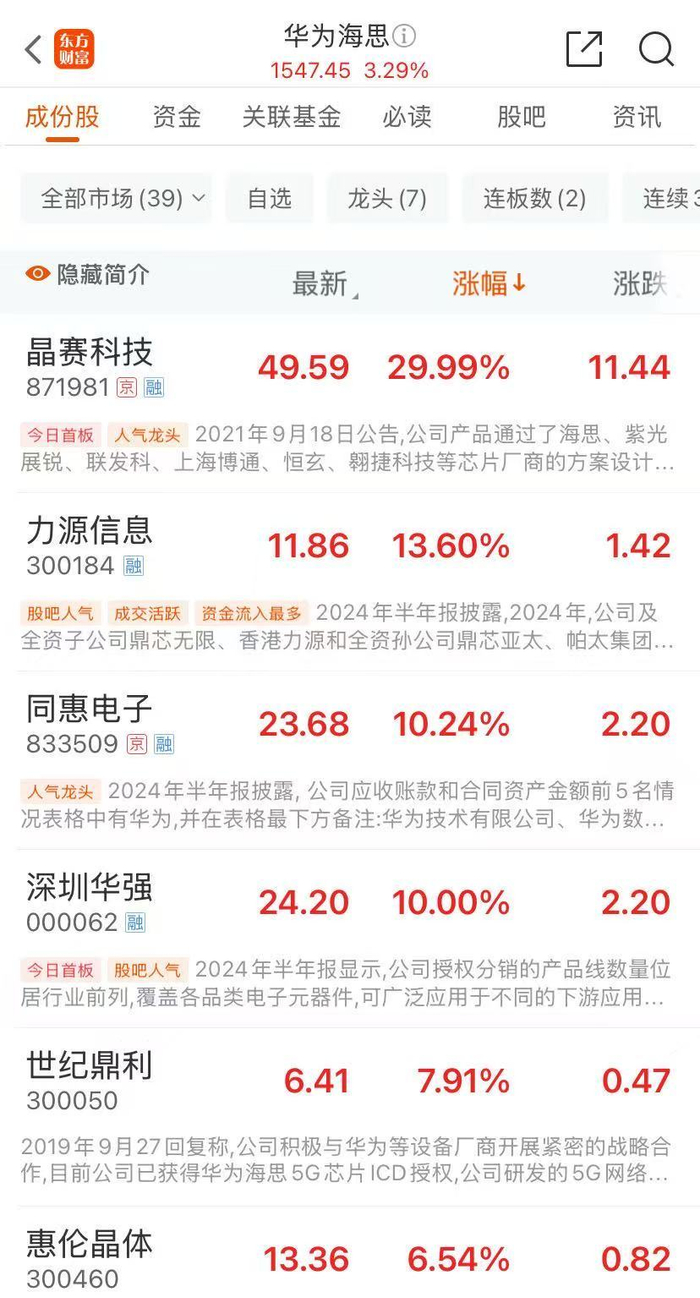Open 世纪鼎利 stock row
This screenshot has height=1298, width=700.
click(90, 1066)
